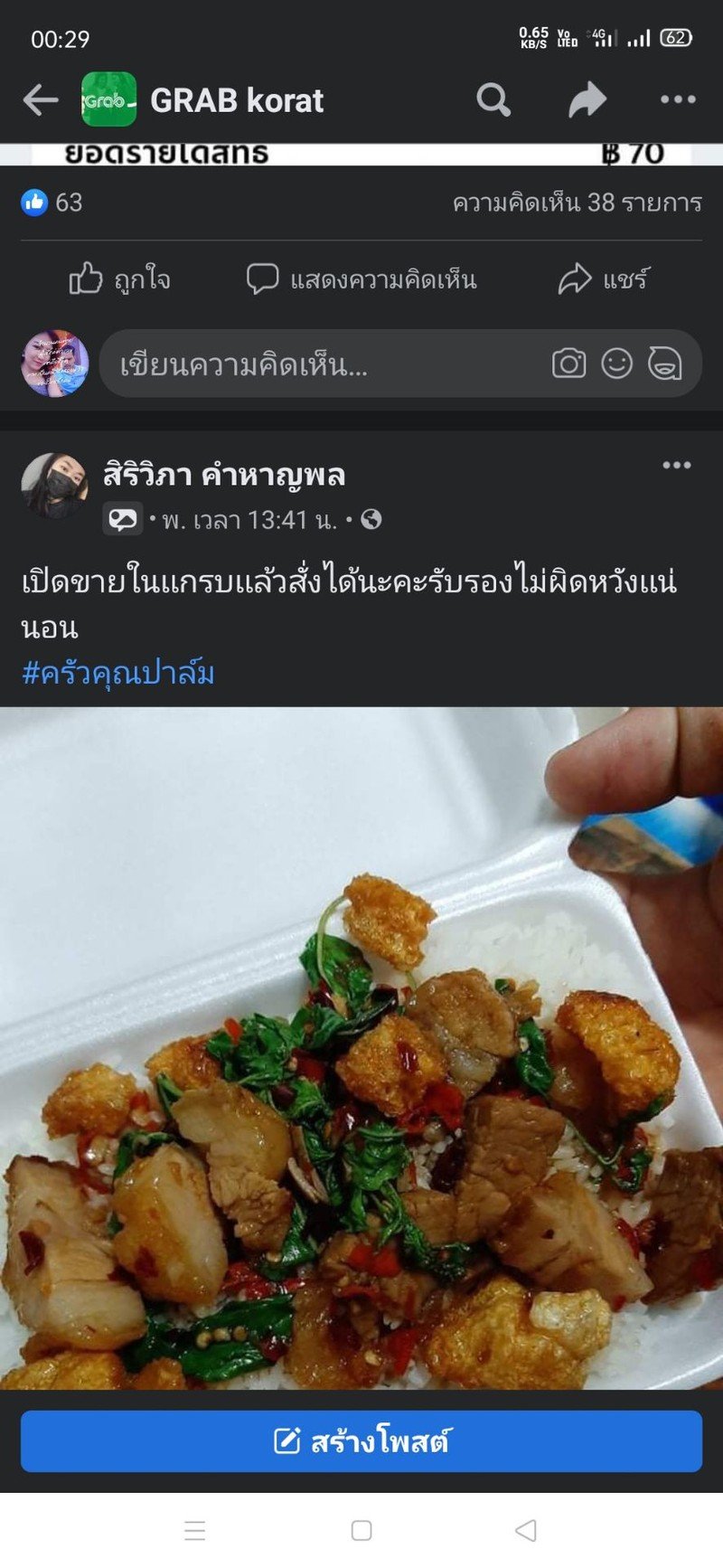Like the post with 63 reactions
This screenshot has height=1568, width=723.
(x=119, y=279)
